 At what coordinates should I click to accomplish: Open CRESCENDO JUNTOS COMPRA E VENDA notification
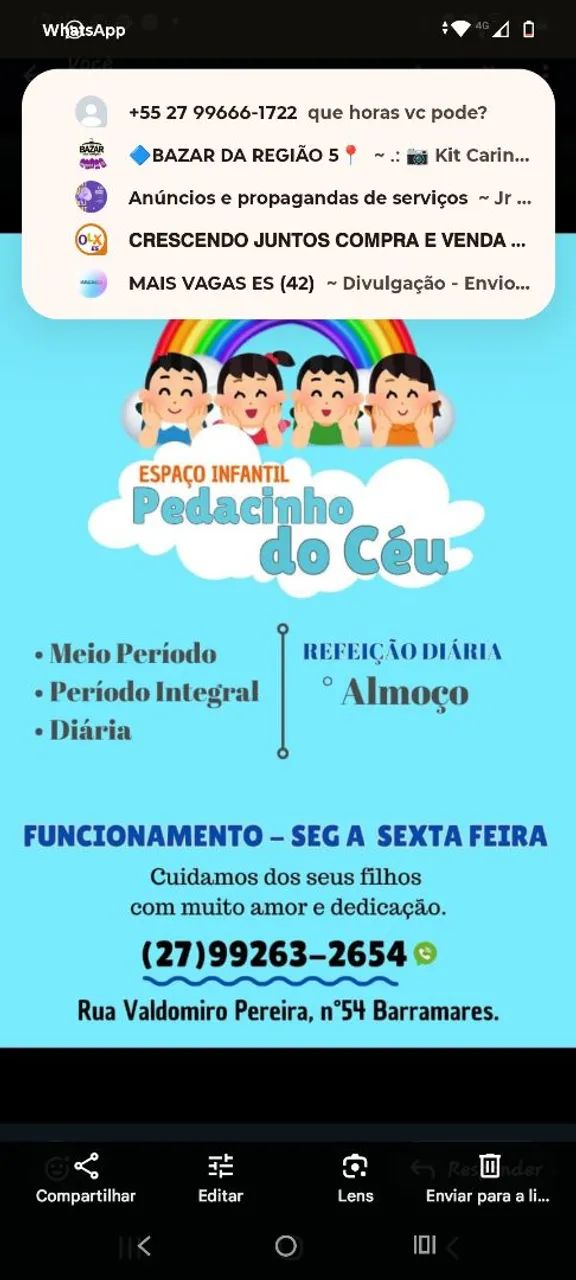click(288, 241)
